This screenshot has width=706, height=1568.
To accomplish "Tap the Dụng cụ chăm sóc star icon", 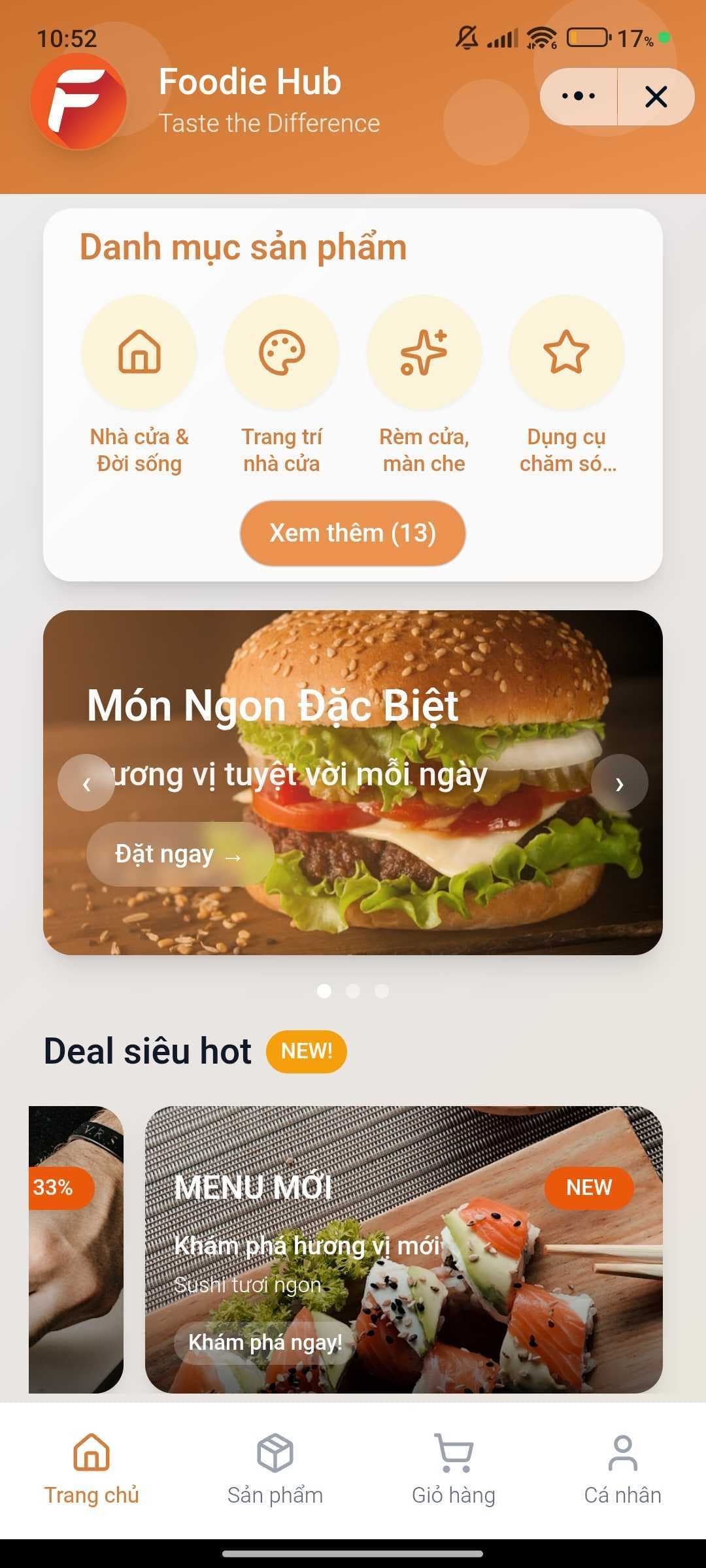I will (567, 353).
